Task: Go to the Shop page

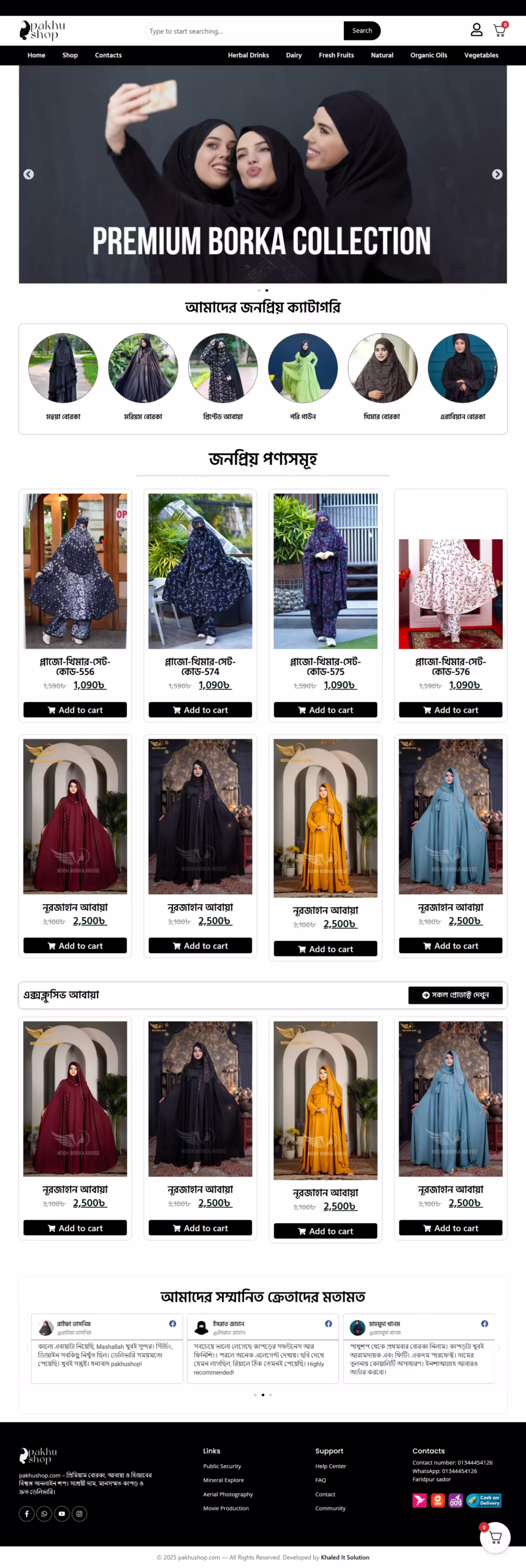Action: click(x=70, y=55)
